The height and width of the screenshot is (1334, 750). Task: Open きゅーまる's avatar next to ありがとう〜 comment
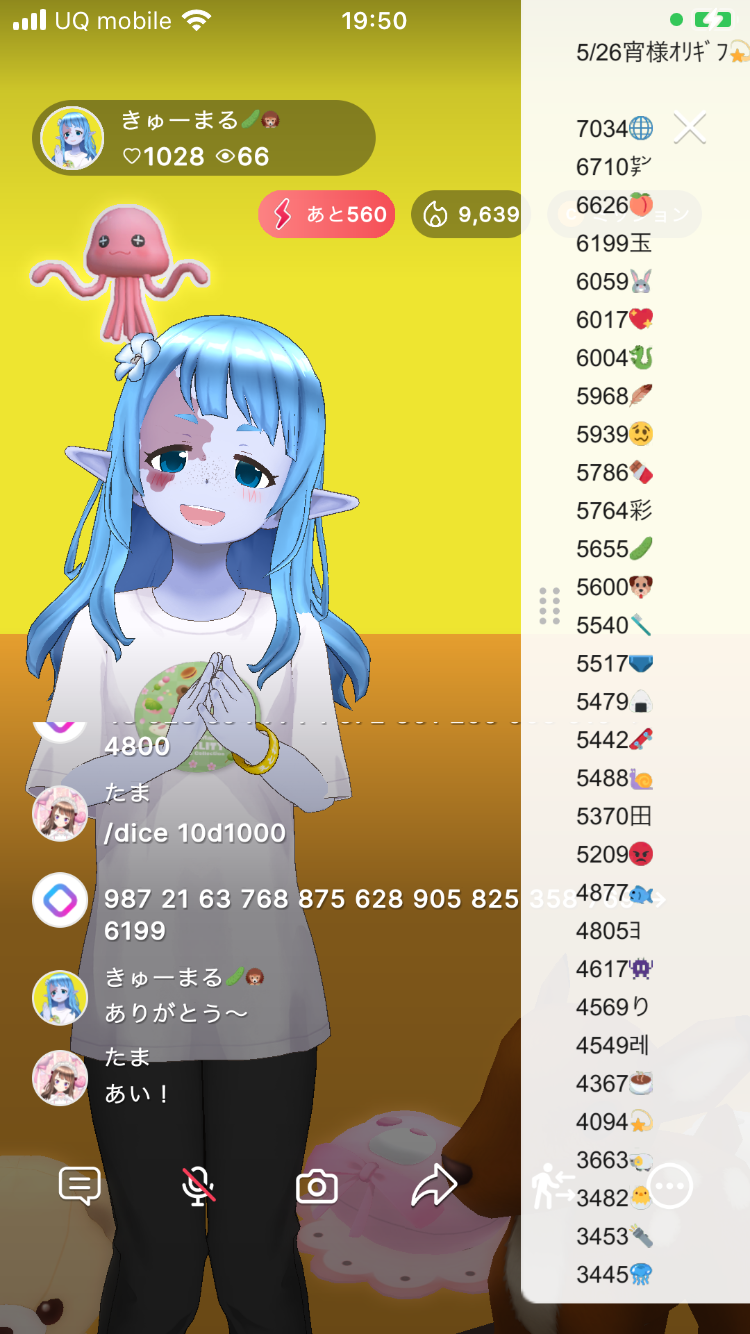point(60,997)
